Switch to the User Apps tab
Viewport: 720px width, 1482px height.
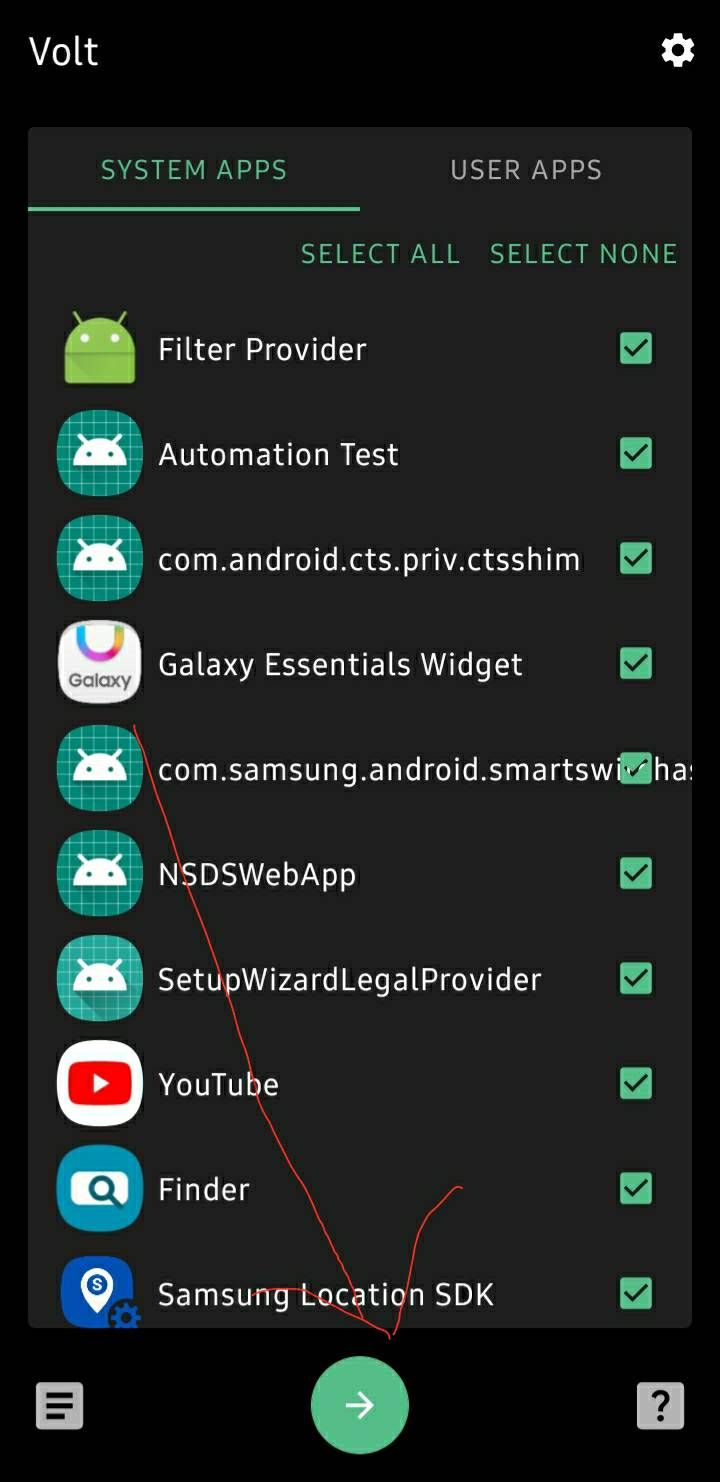526,170
